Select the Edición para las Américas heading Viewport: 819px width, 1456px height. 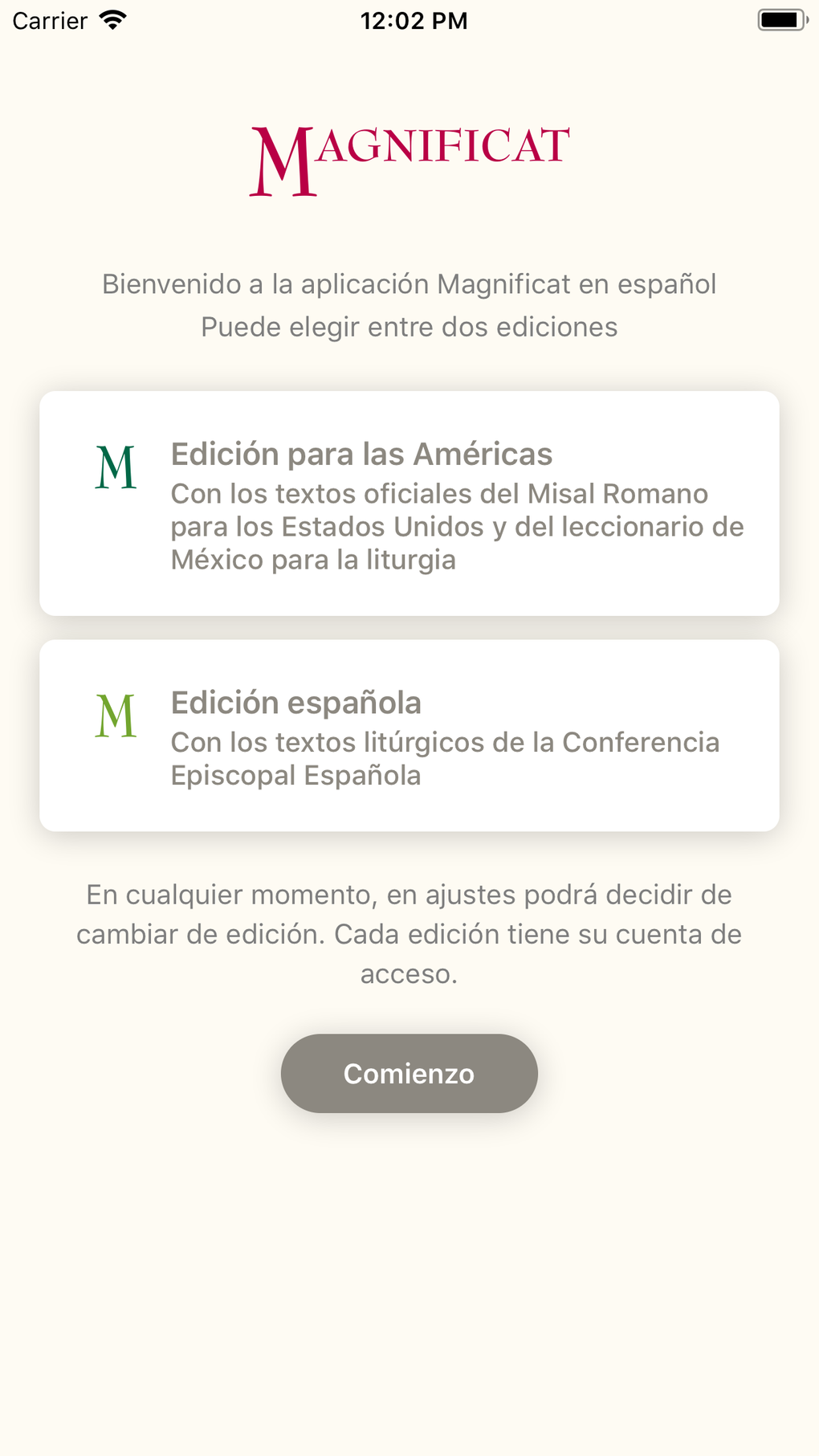(x=361, y=454)
